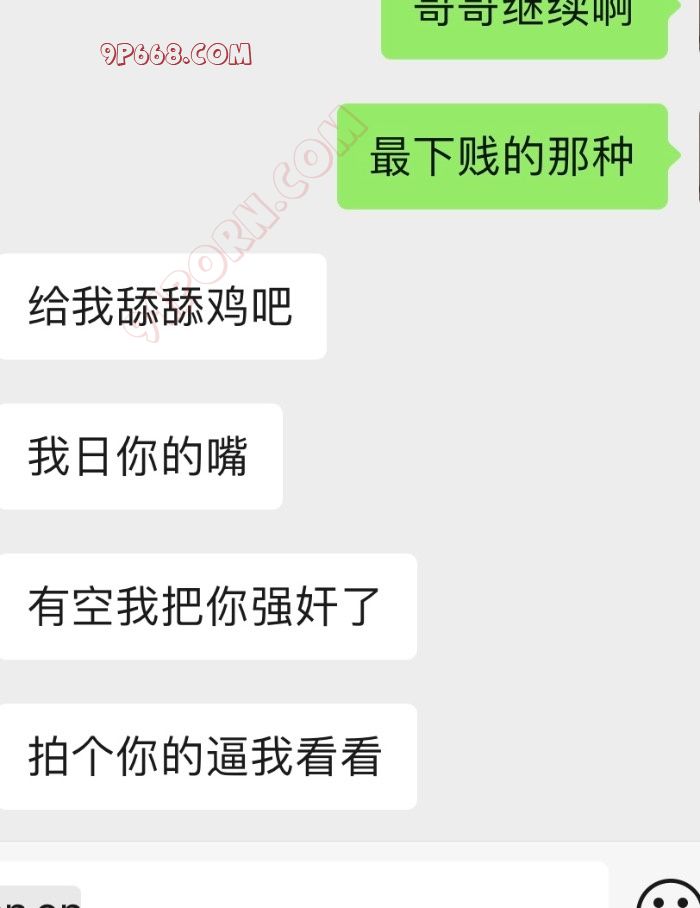Open the emoji picker
700x908 pixels.
(668, 893)
